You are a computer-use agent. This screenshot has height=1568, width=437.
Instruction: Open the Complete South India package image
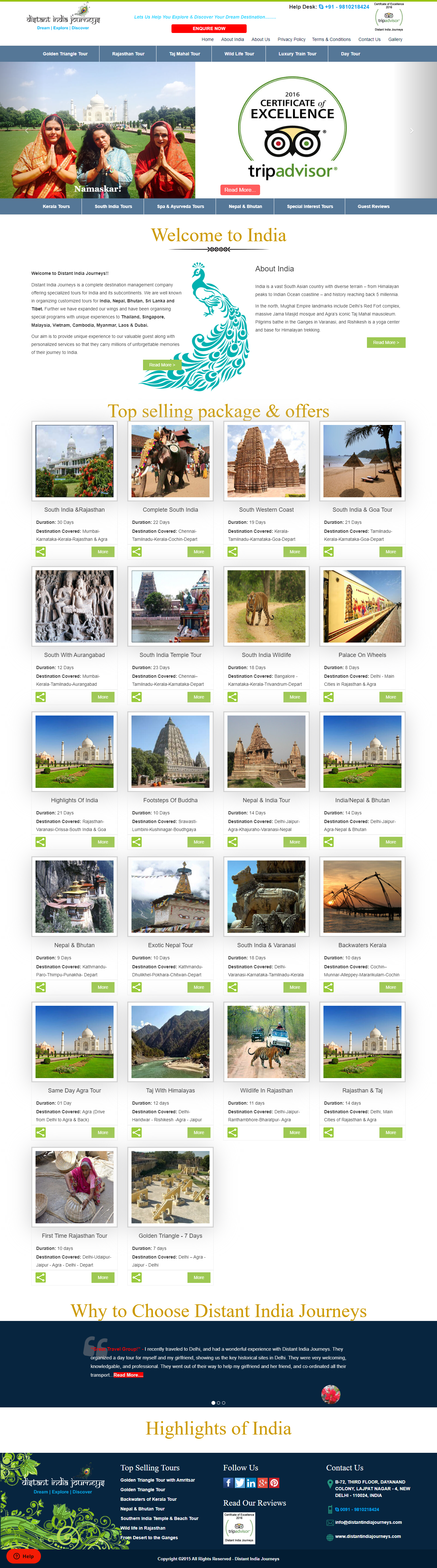pos(171,461)
